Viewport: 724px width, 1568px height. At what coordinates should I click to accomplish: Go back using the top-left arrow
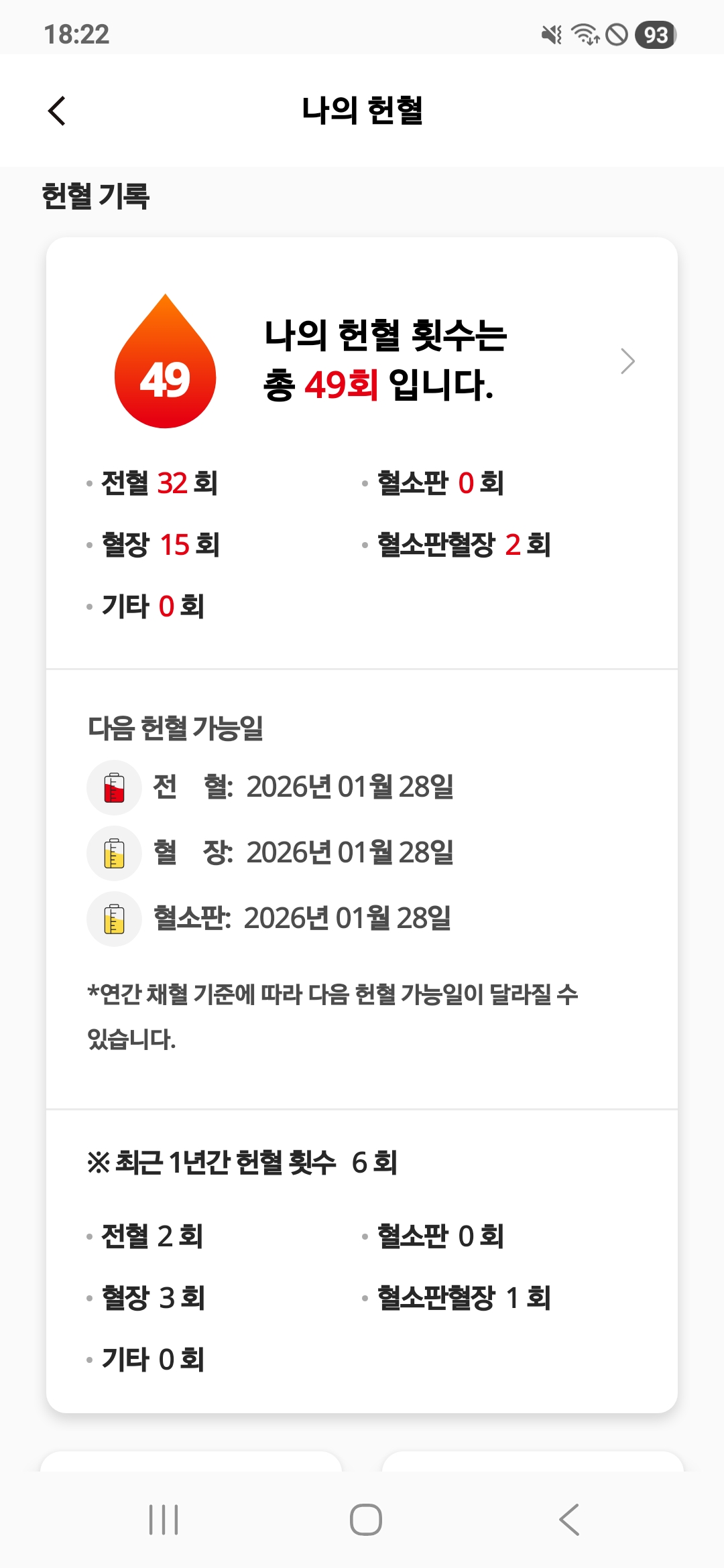click(57, 111)
